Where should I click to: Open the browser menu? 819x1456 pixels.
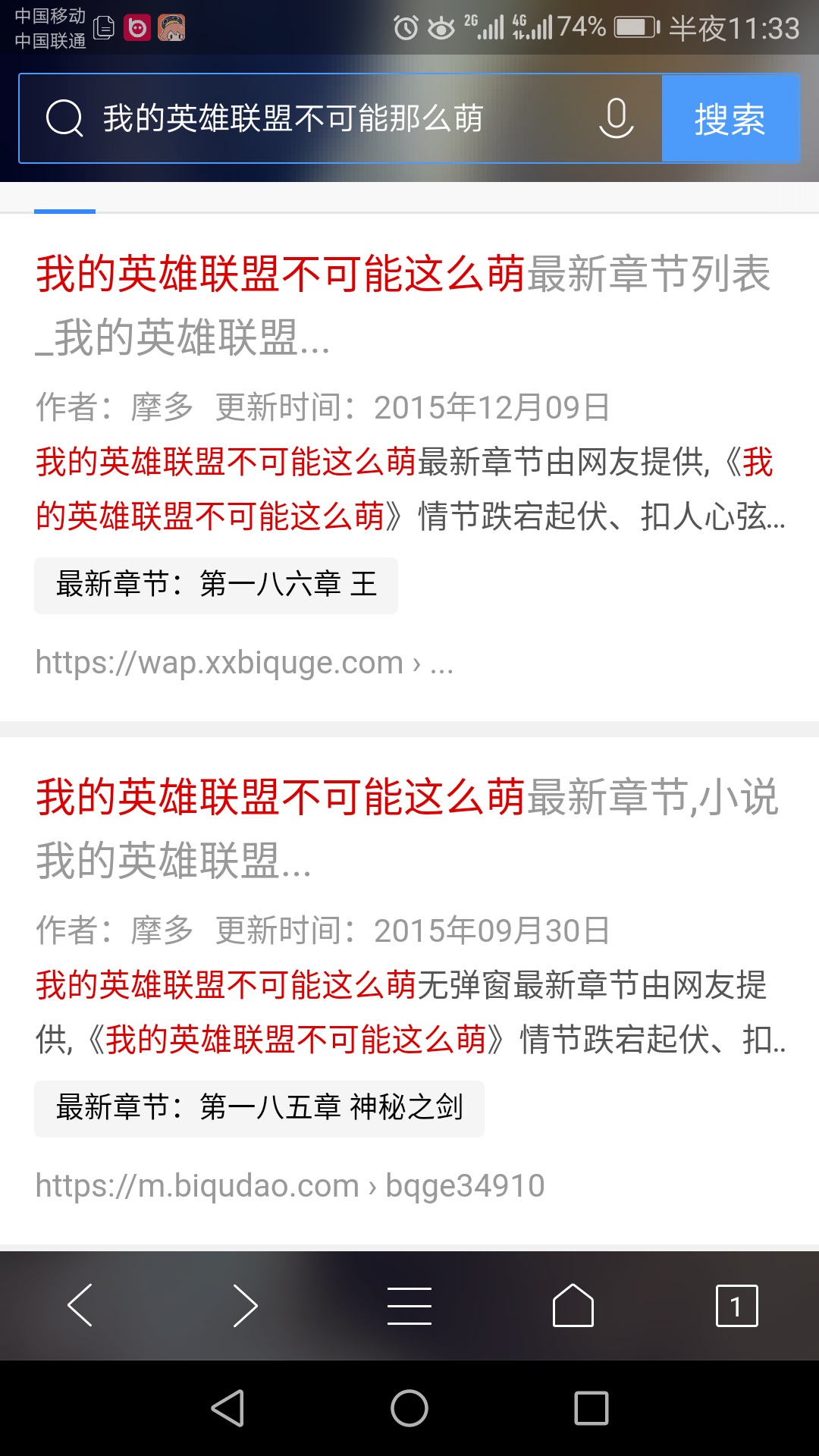click(x=409, y=1305)
